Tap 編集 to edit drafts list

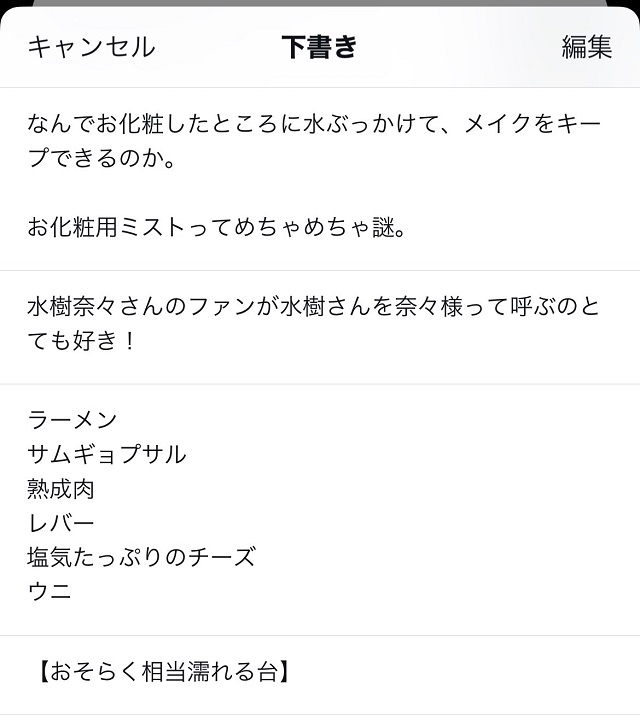(x=586, y=47)
